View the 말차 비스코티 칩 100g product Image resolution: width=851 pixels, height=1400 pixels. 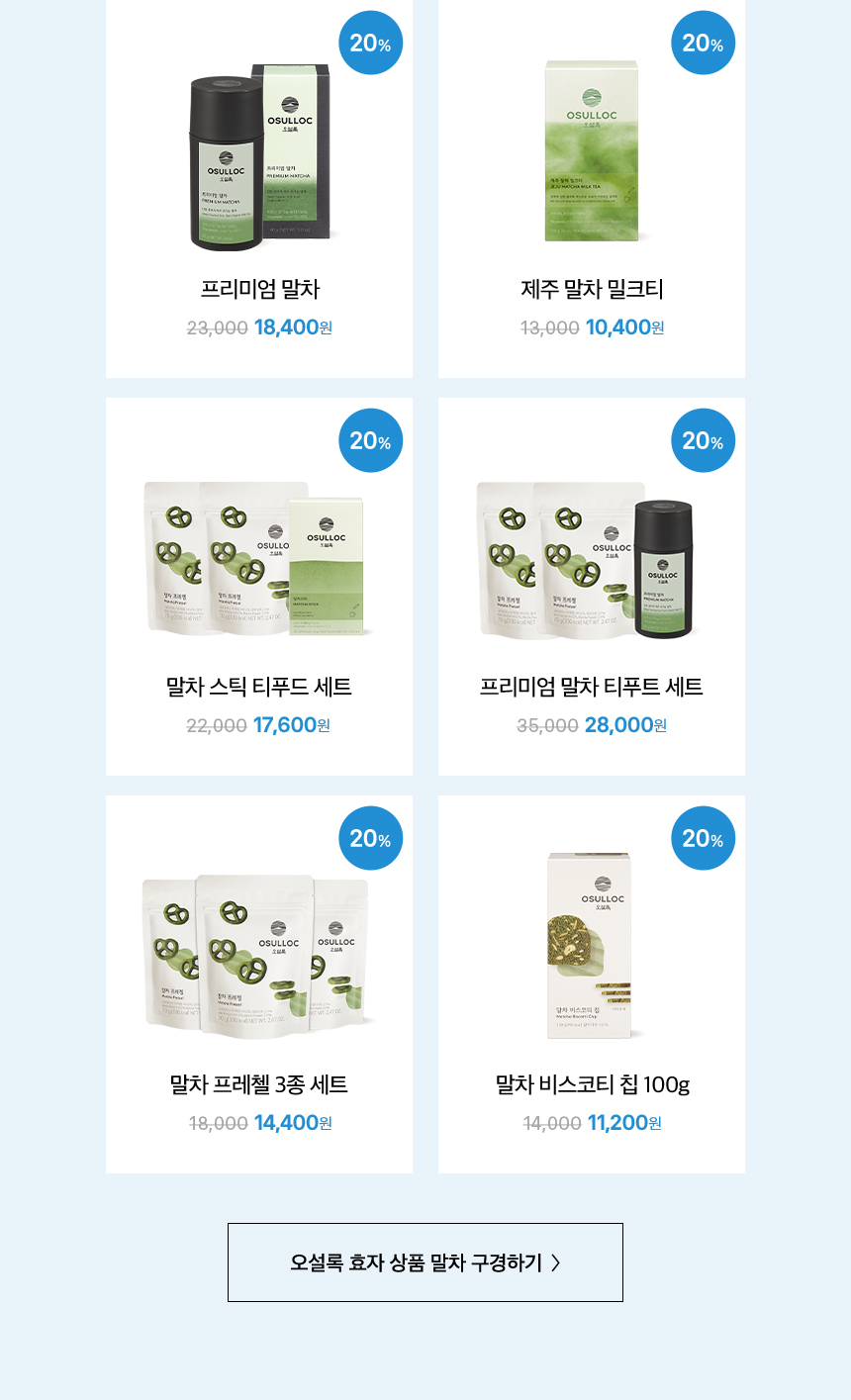point(592,983)
